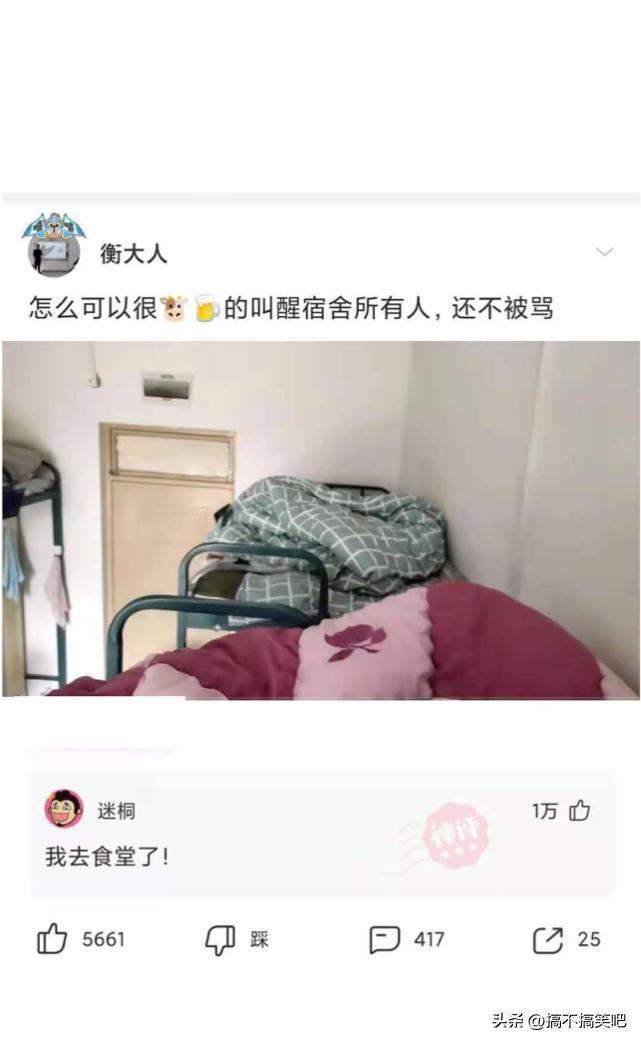The height and width of the screenshot is (1043, 641).
Task: Open commenter 迷桐's avatar
Action: [x=64, y=809]
